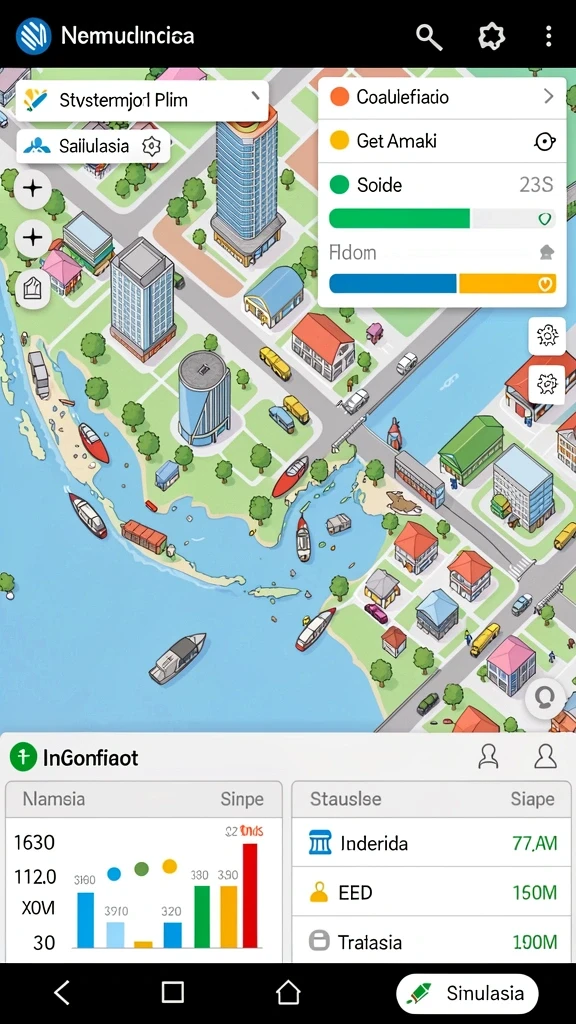Open the Tralasia entry

432,941
